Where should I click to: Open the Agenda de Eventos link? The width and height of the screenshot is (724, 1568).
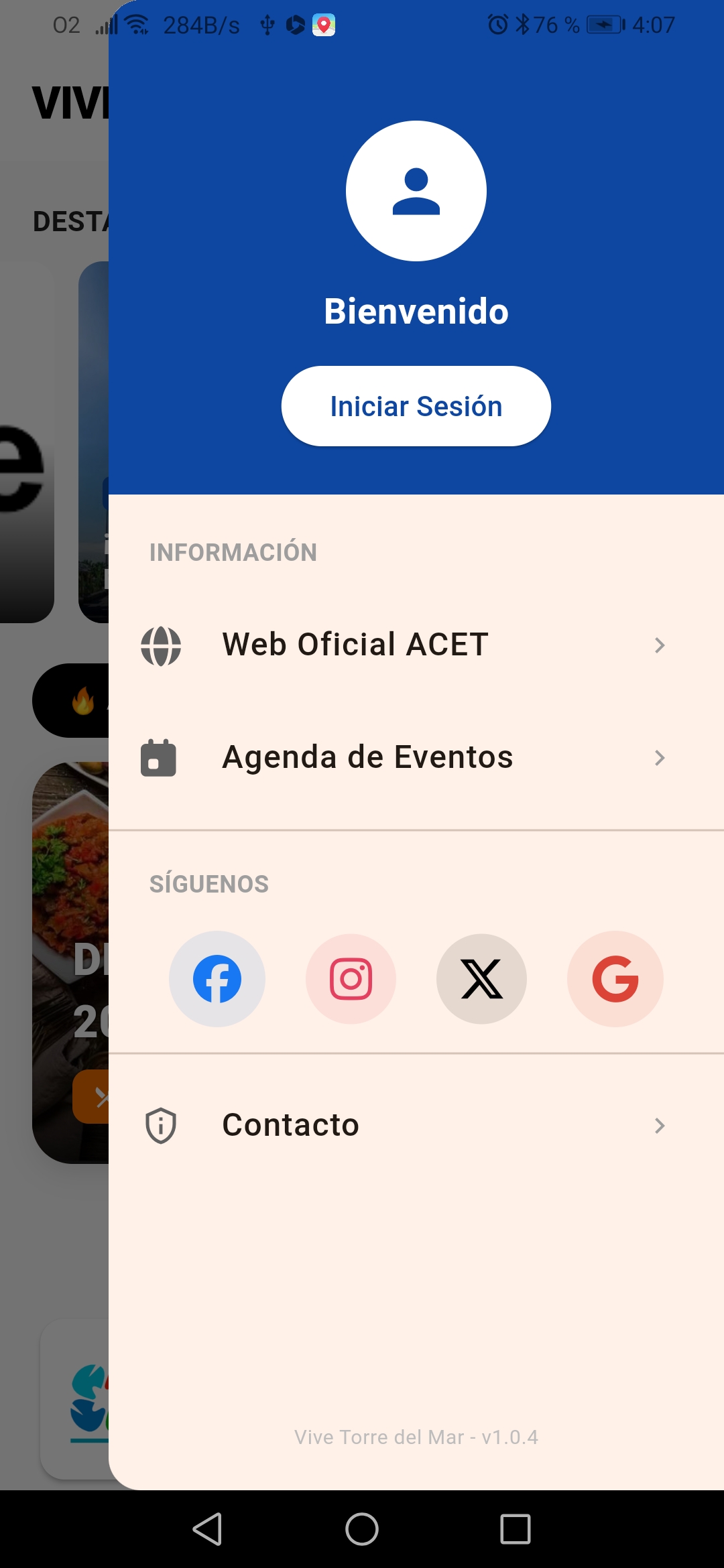pyautogui.click(x=368, y=757)
